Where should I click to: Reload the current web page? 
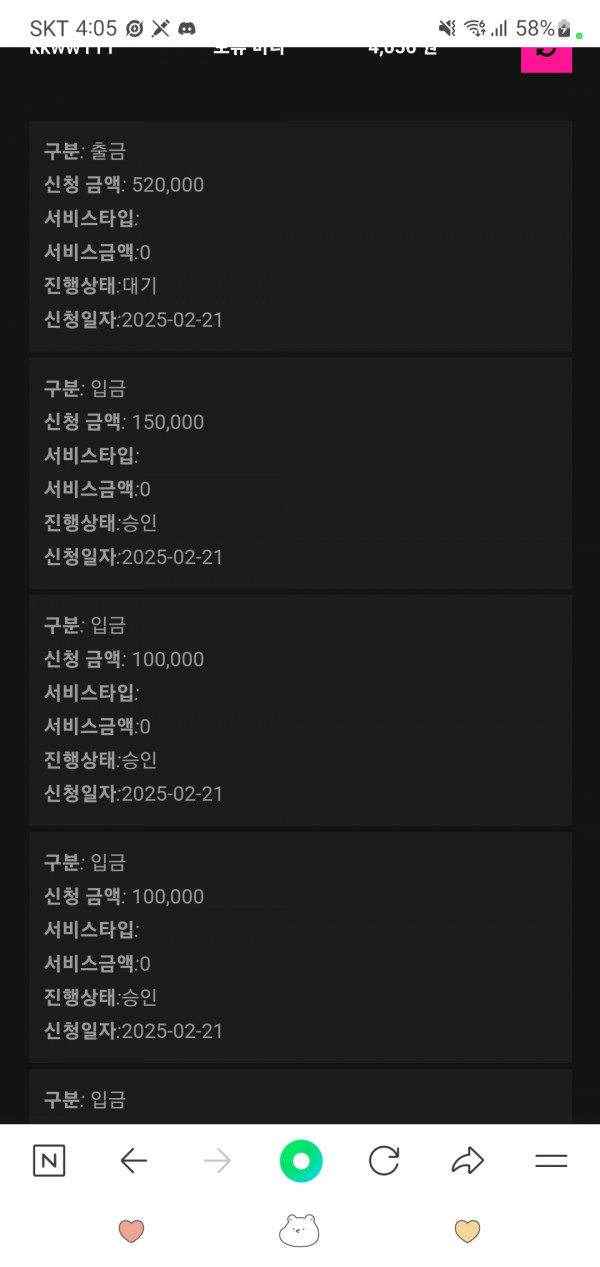pyautogui.click(x=384, y=1160)
